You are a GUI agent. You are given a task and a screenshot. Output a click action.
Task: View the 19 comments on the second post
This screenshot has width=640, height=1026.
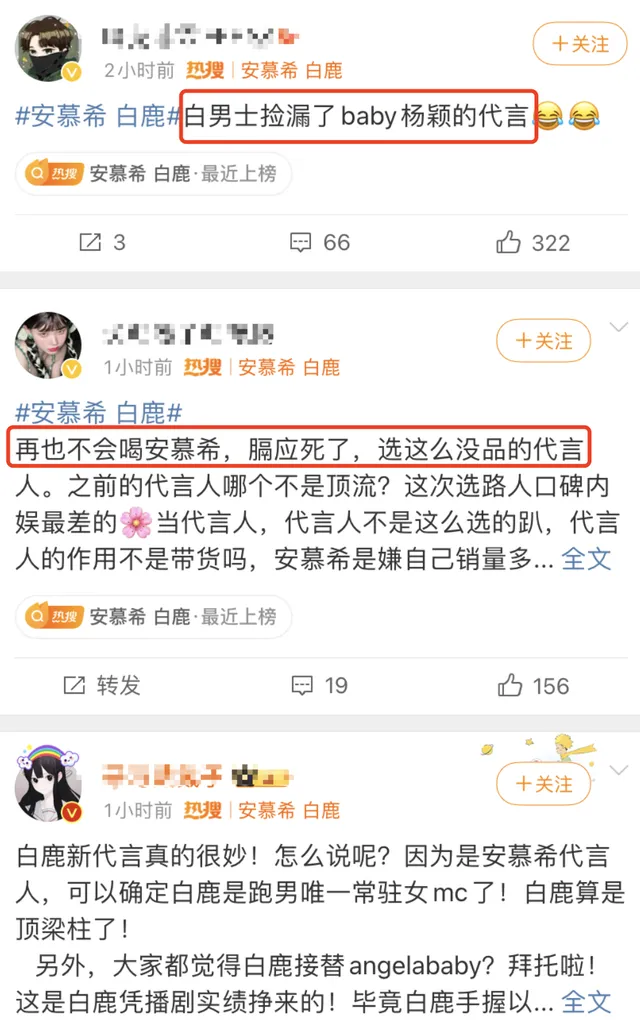(x=319, y=685)
